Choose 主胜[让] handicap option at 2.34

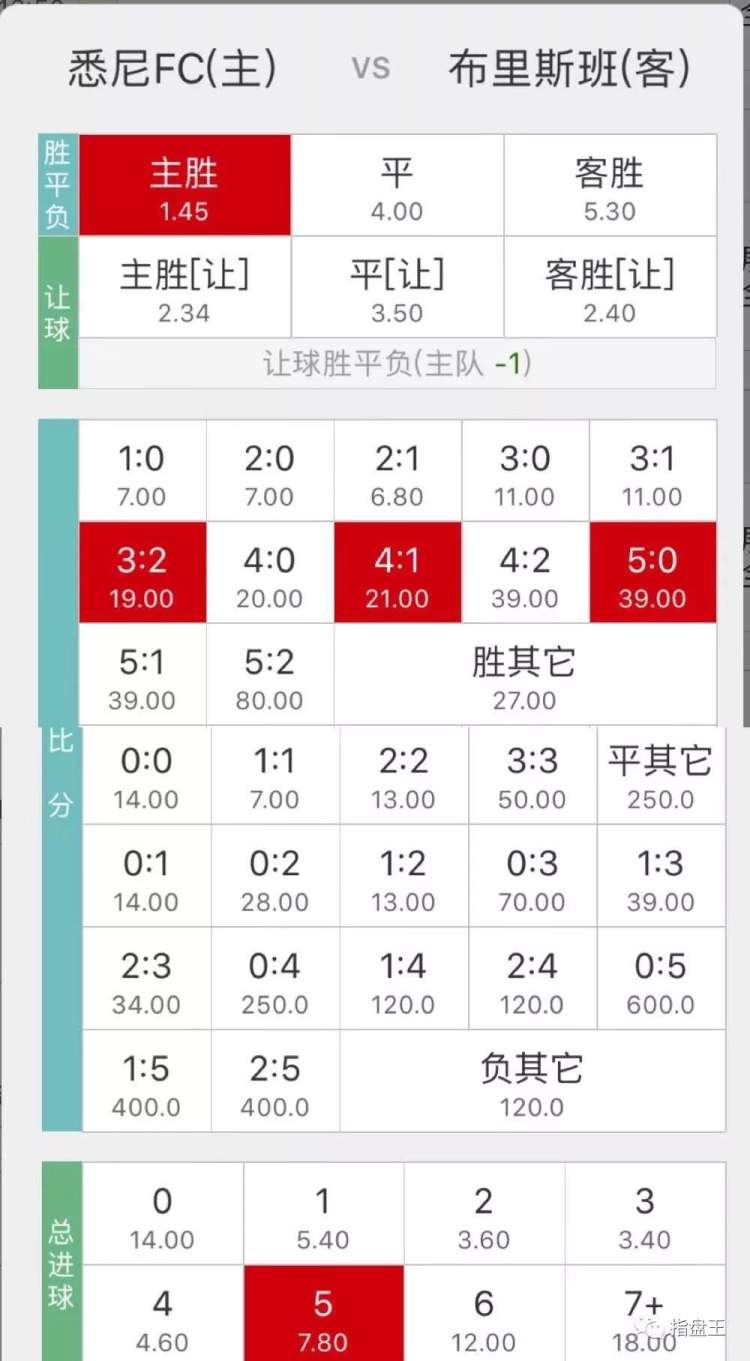coord(185,287)
